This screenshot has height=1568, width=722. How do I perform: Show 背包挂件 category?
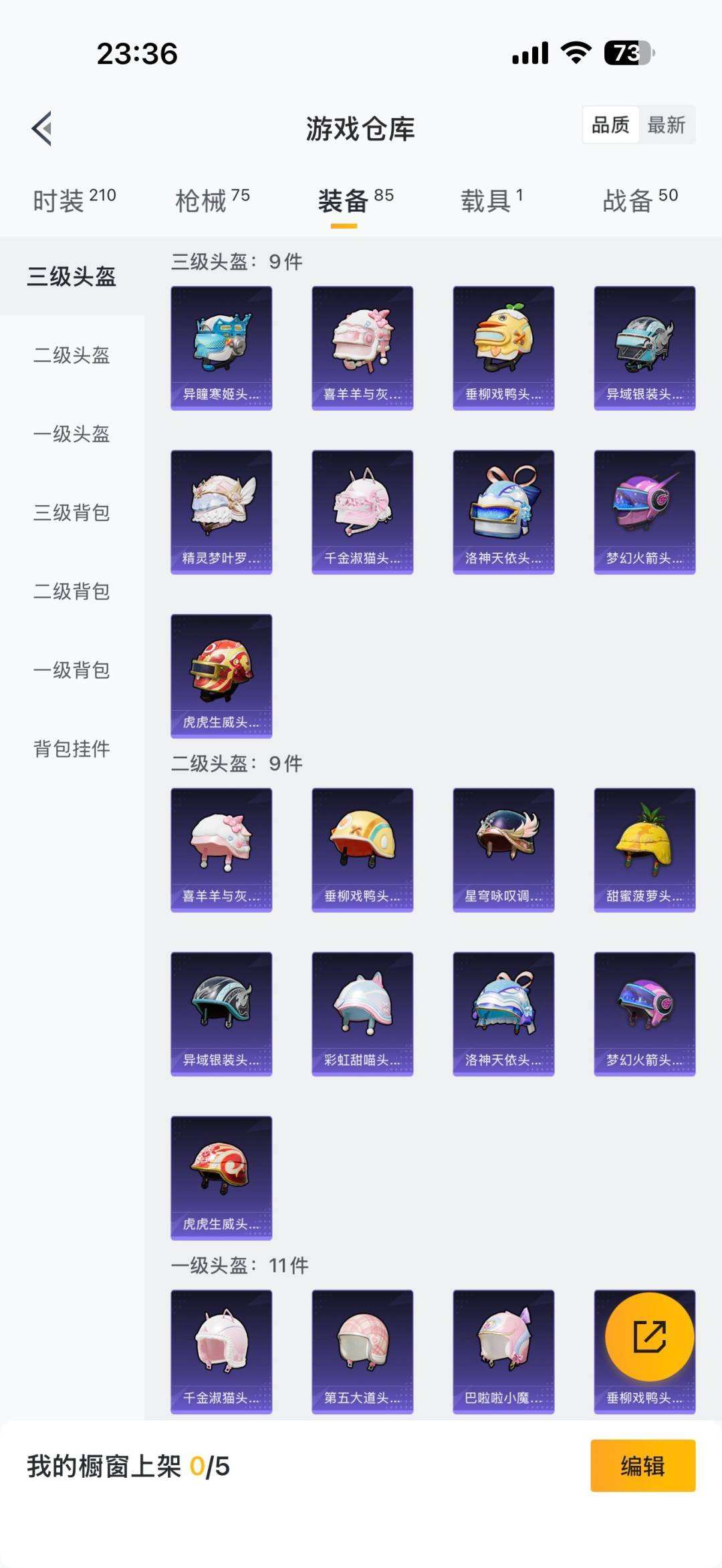[72, 749]
